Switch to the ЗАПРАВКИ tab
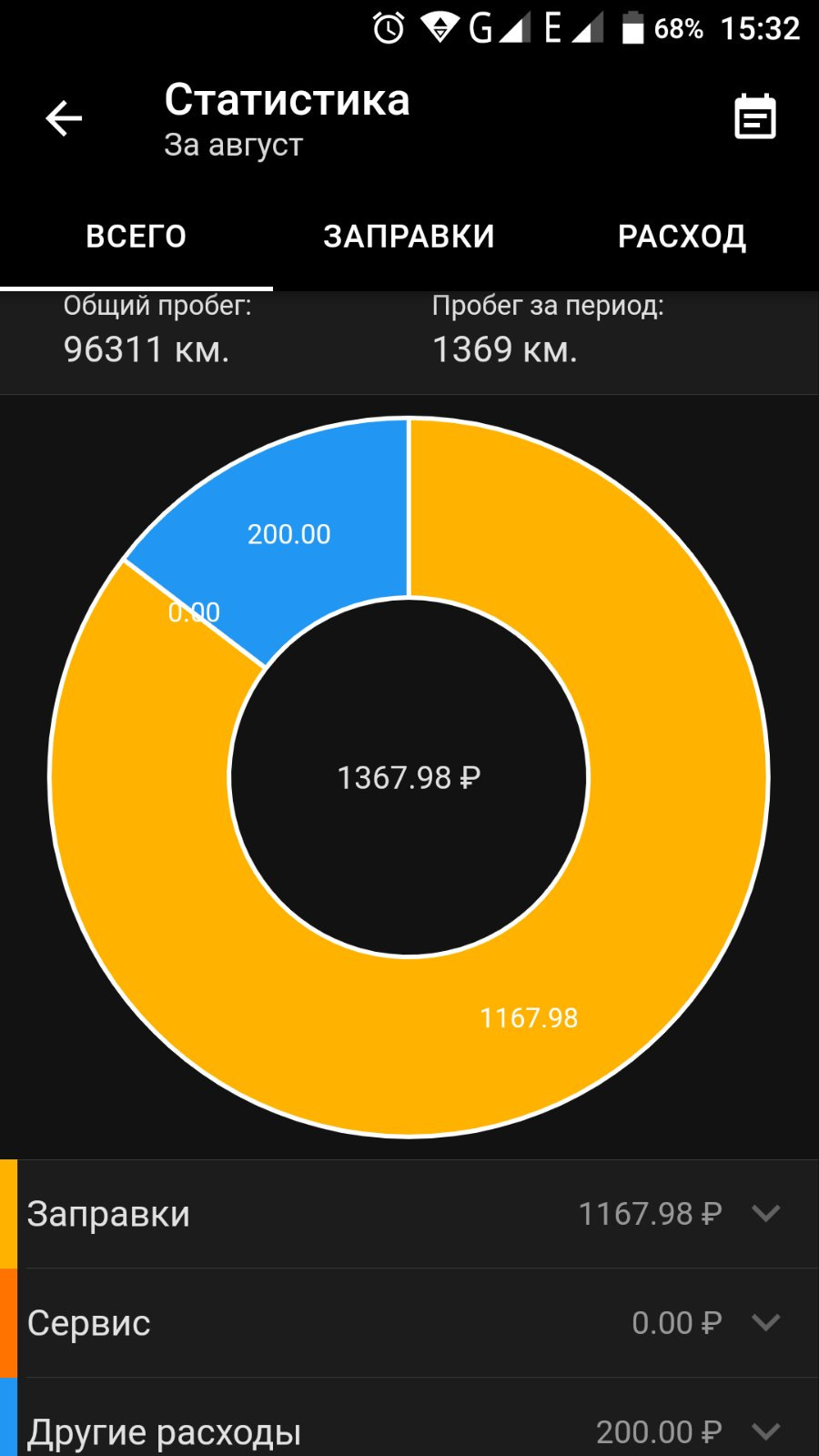819x1456 pixels. coord(409,237)
